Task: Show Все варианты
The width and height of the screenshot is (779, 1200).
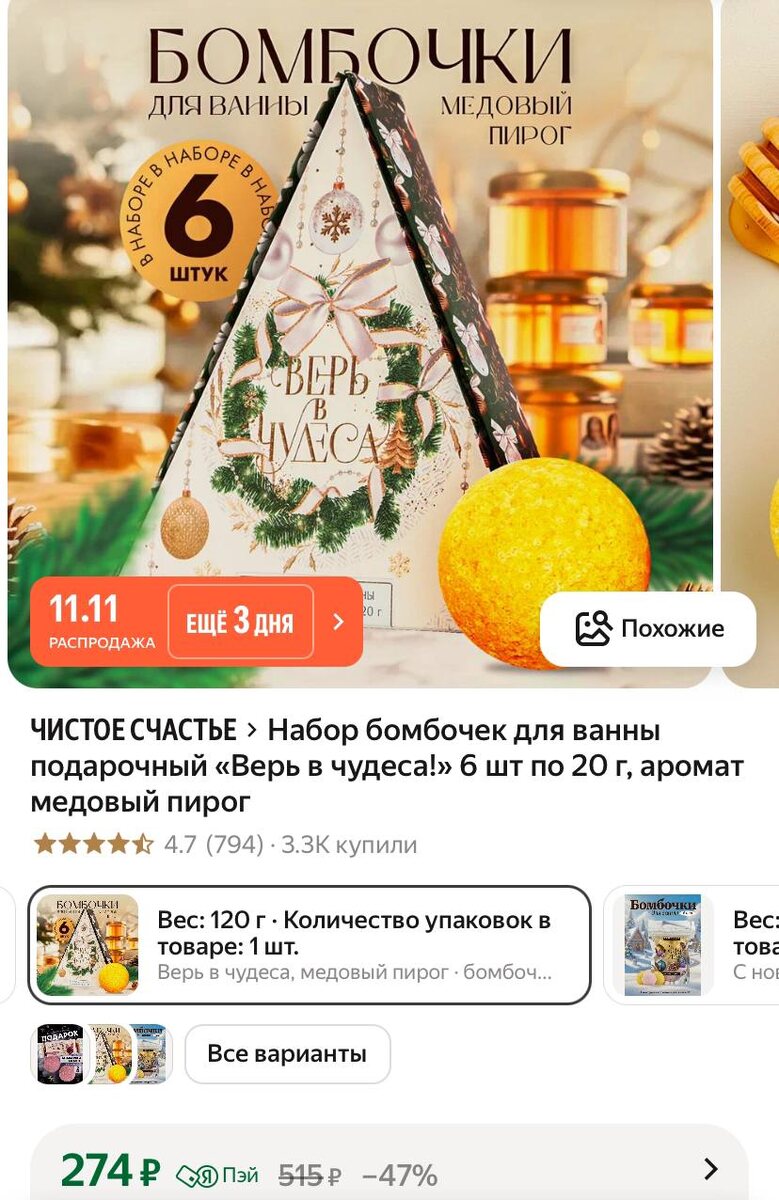Action: click(287, 1053)
